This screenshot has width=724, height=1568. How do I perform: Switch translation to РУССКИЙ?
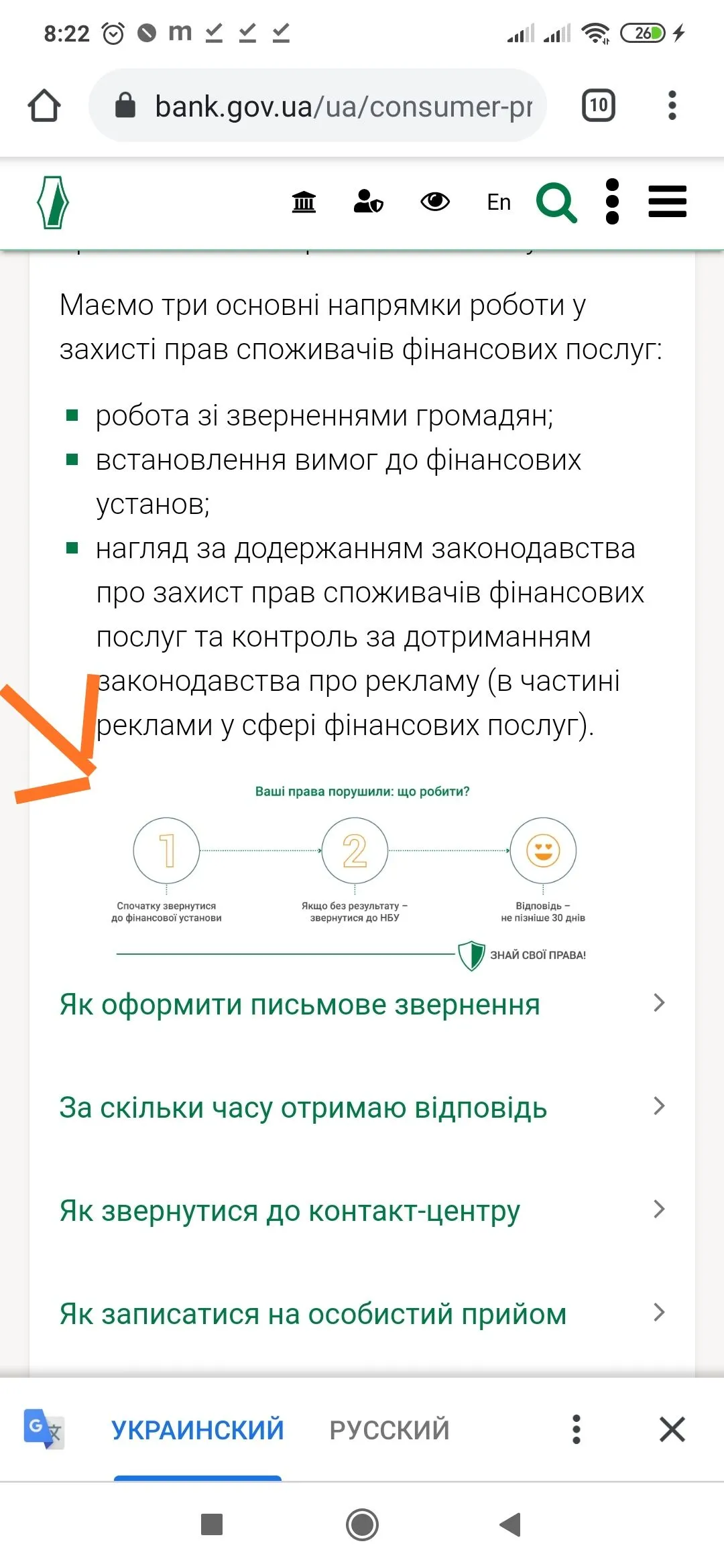point(389,1429)
